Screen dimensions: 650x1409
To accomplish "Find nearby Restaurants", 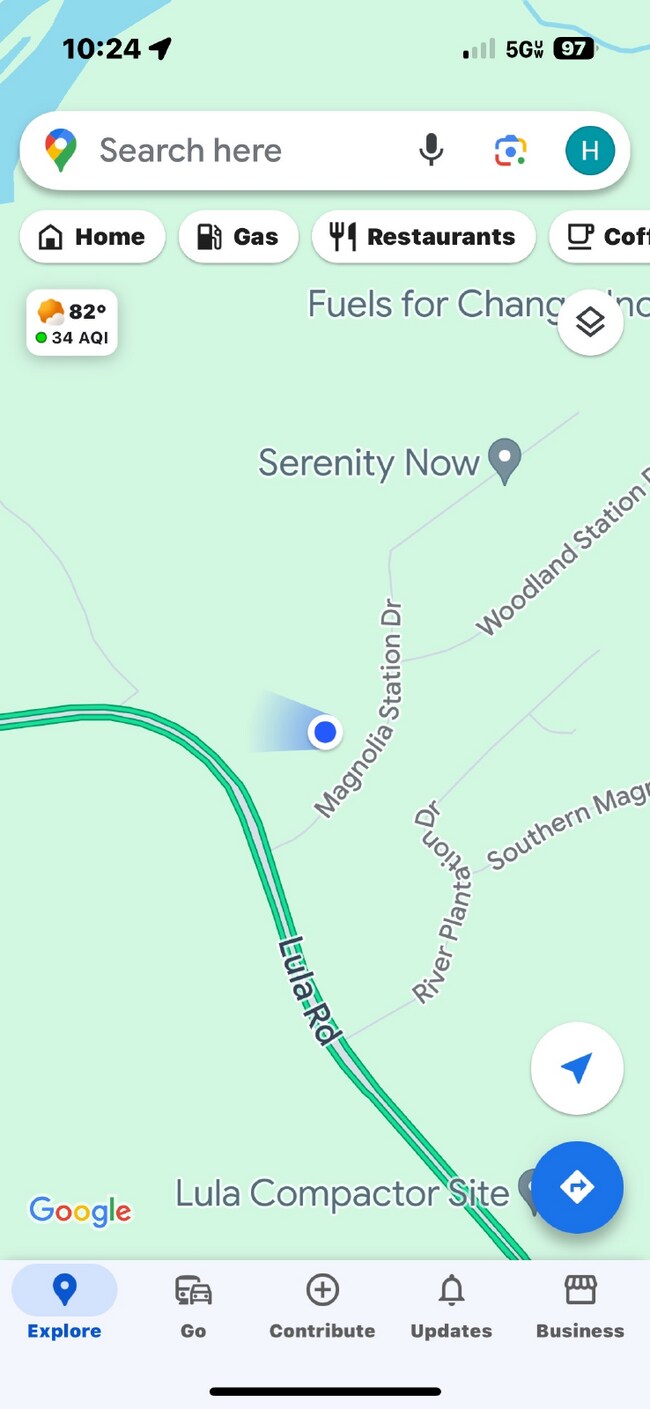I will click(x=423, y=237).
